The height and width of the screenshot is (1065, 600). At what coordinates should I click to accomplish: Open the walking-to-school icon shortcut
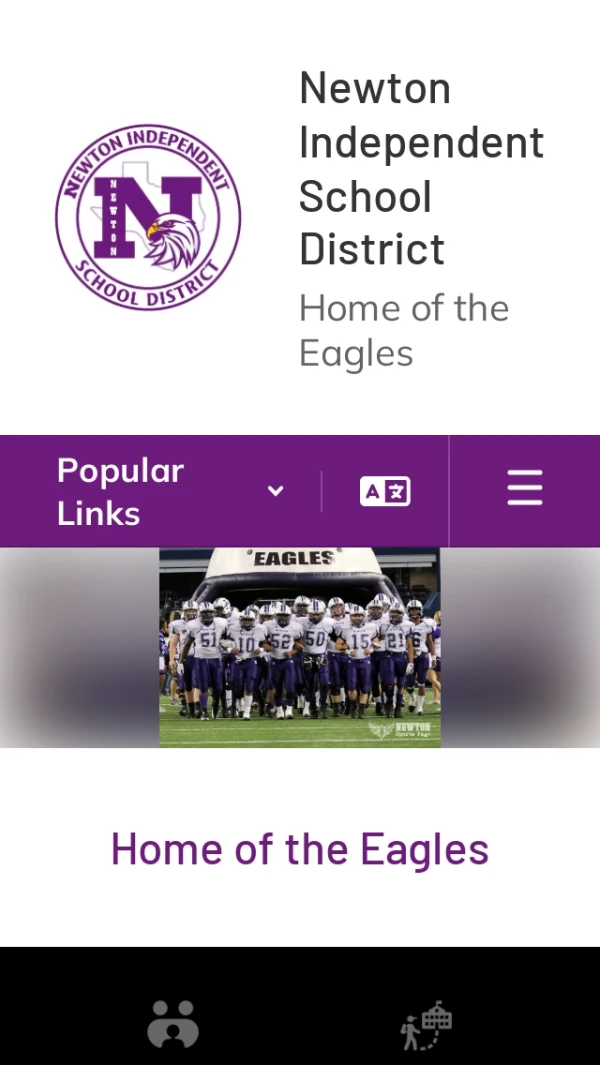[427, 1026]
